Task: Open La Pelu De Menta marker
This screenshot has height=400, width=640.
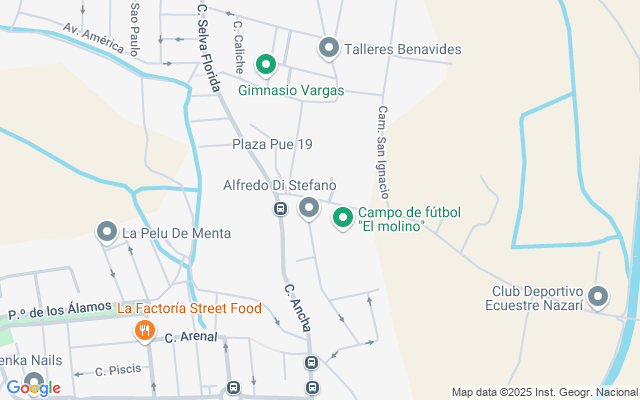Action: pos(107,232)
